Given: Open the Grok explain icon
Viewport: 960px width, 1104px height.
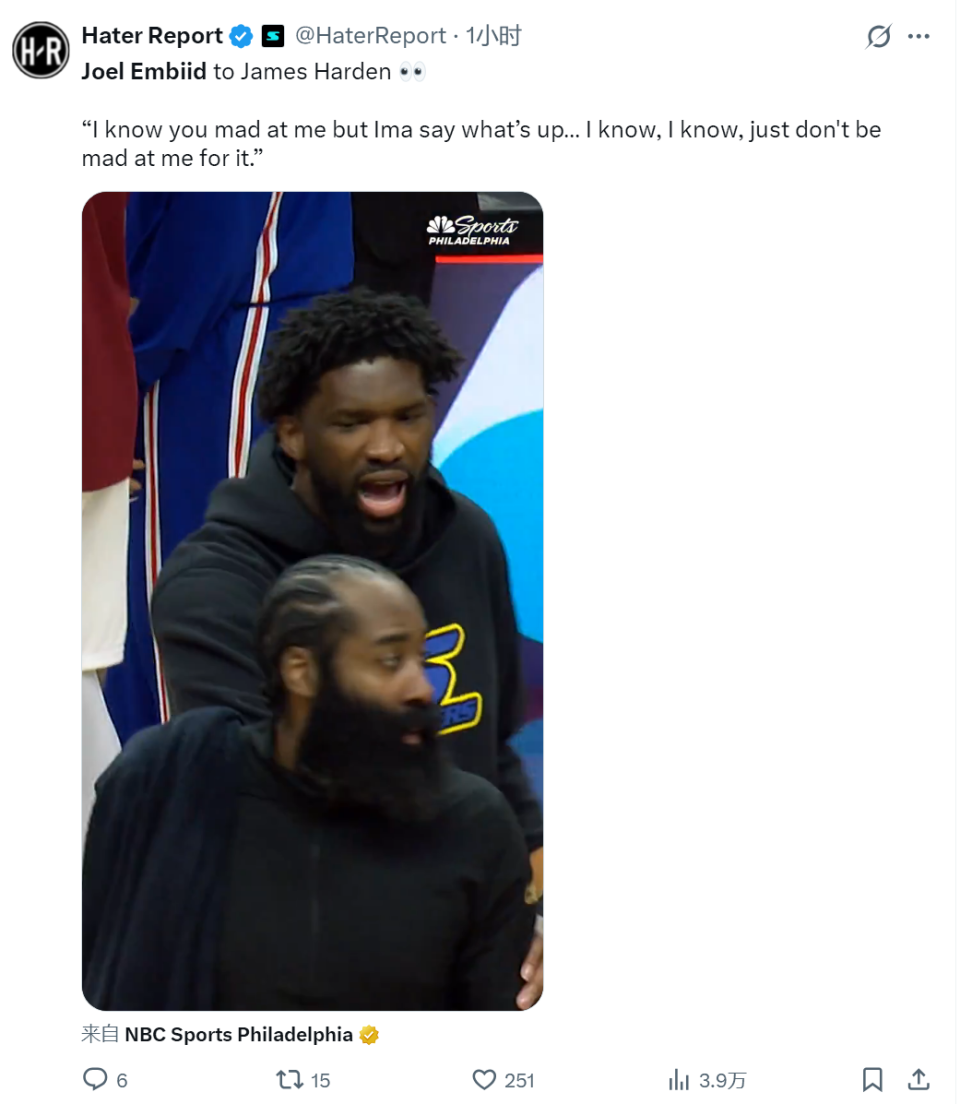Looking at the screenshot, I should click(x=877, y=37).
